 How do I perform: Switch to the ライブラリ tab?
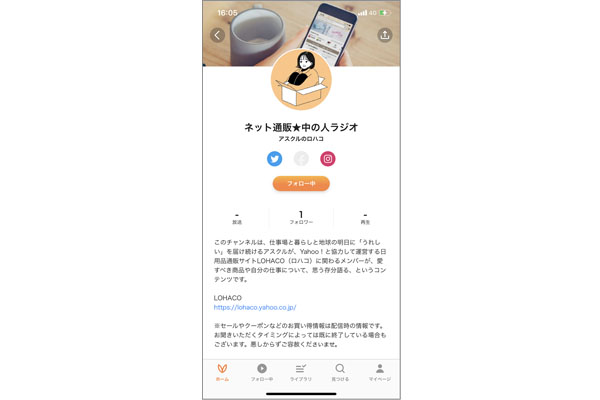[301, 372]
